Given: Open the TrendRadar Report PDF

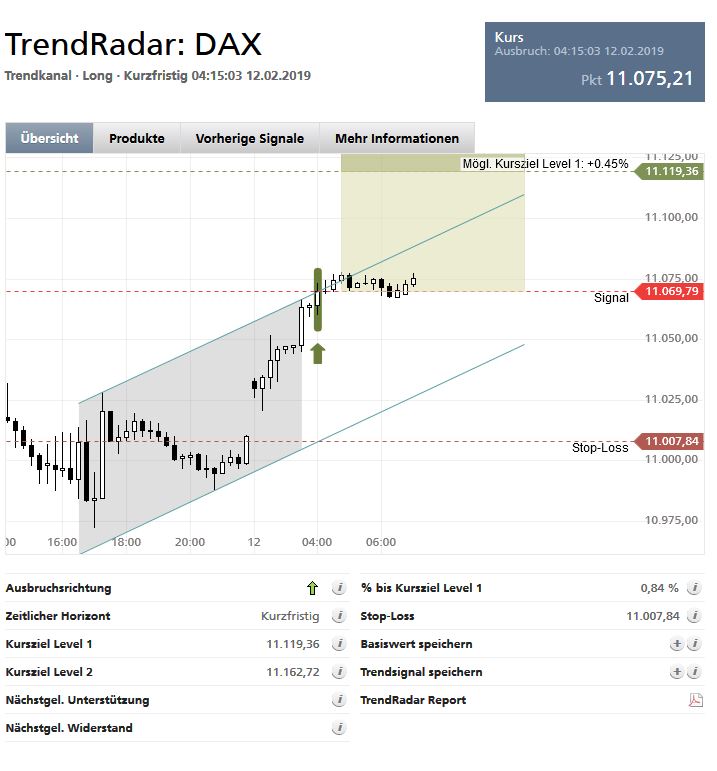Looking at the screenshot, I should tap(696, 700).
